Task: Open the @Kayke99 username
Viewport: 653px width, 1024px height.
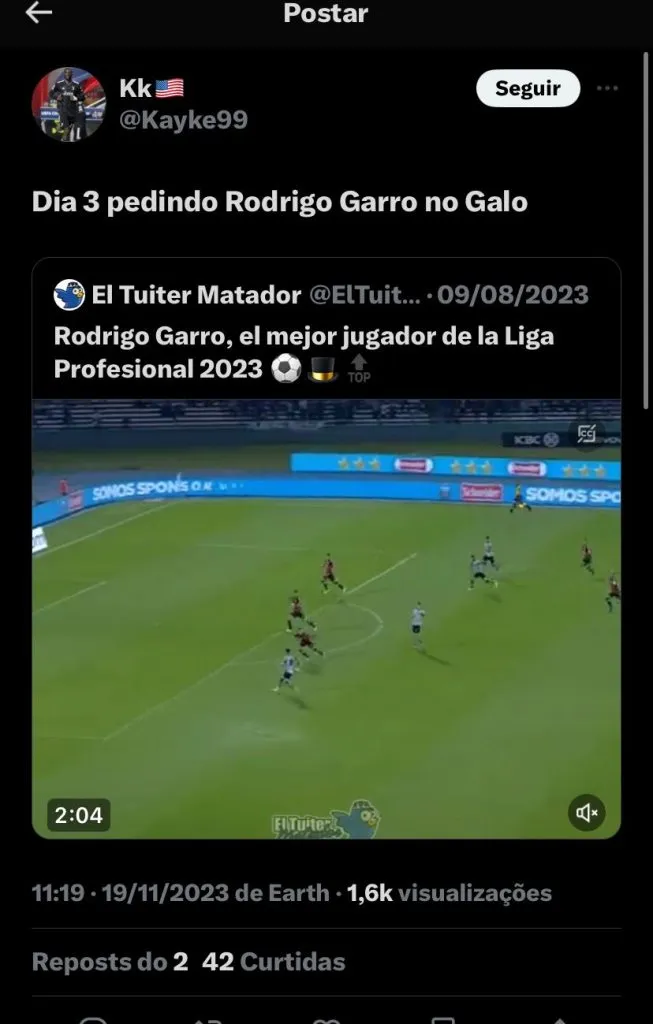Action: (x=183, y=120)
